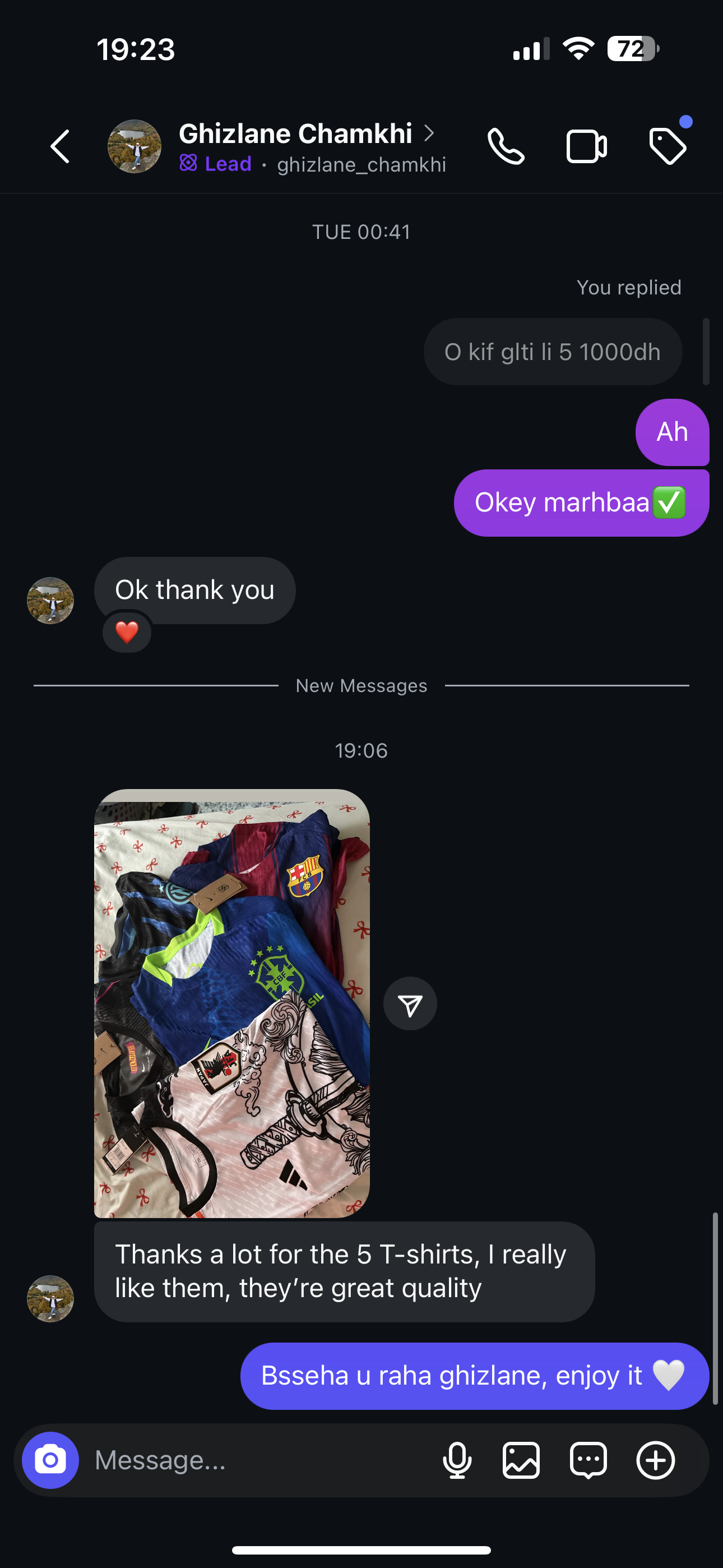The height and width of the screenshot is (1568, 723).
Task: Record a voice message
Action: point(457,1460)
